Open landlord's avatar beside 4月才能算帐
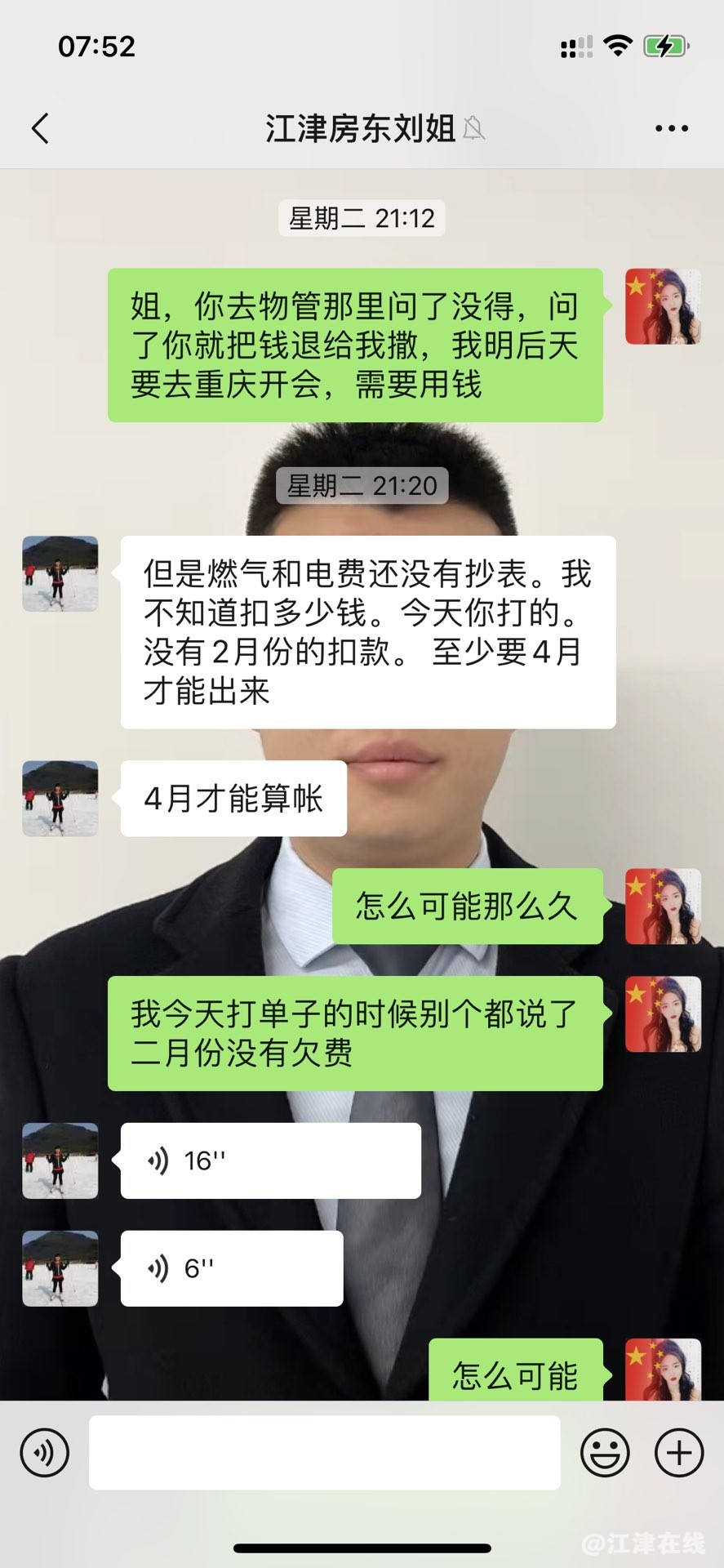The width and height of the screenshot is (724, 1568). tap(60, 798)
